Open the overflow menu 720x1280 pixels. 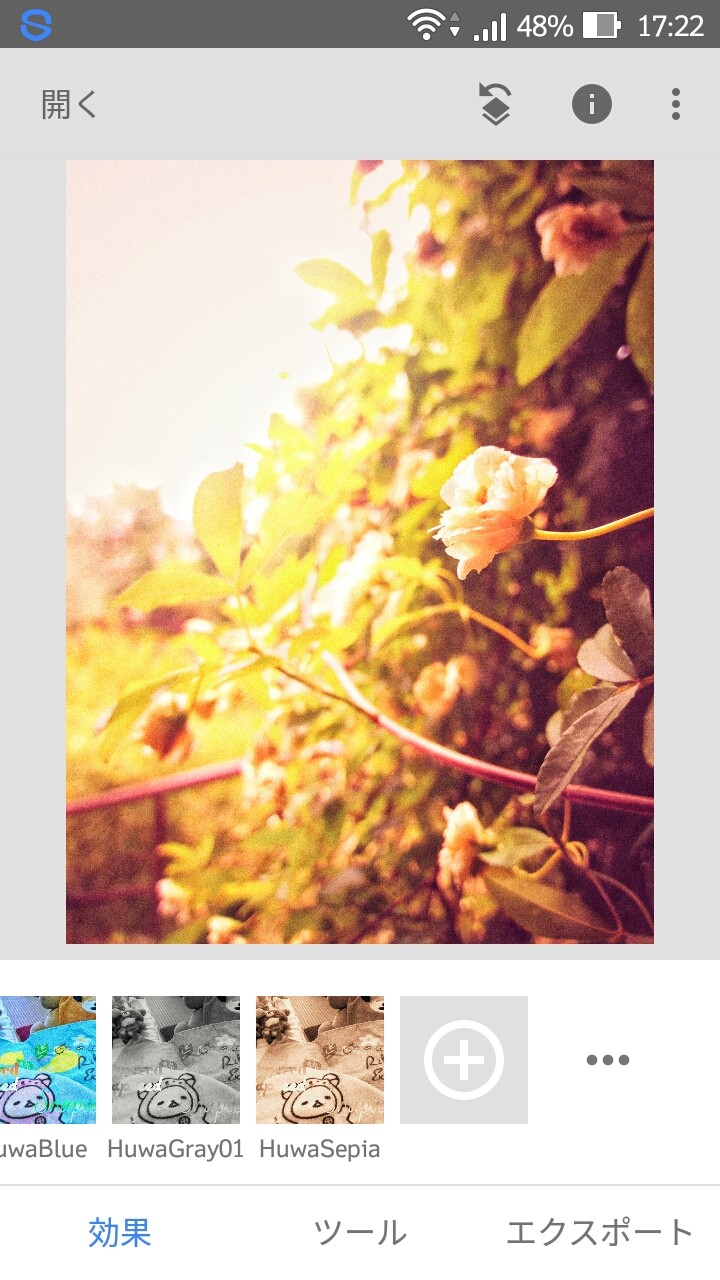point(676,104)
